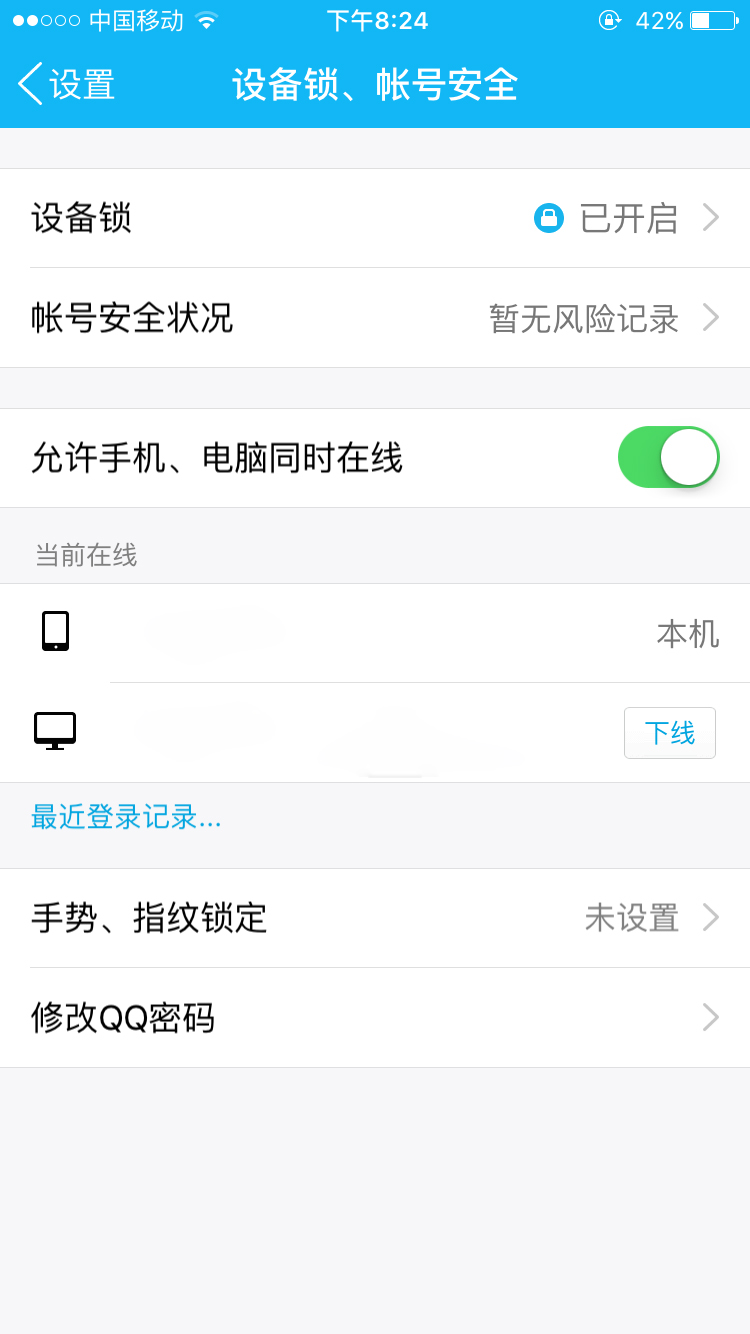Open 手势、指纹锁定 settings
Screen dimensions: 750x1334
tap(375, 918)
